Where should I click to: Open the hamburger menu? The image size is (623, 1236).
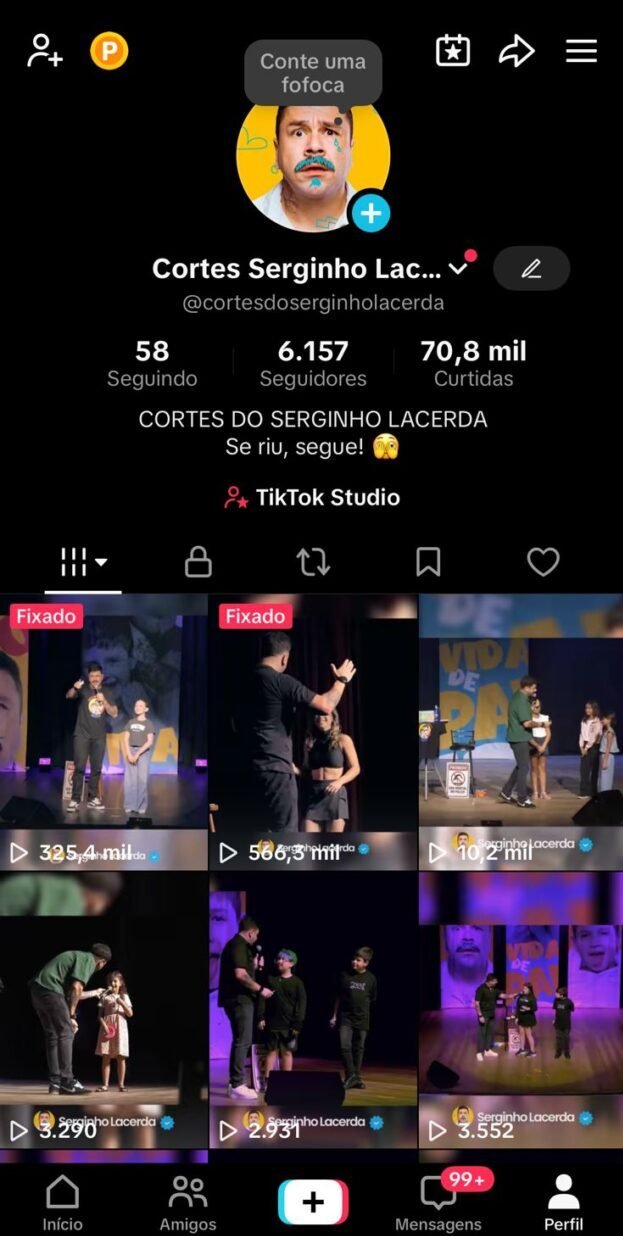click(581, 51)
